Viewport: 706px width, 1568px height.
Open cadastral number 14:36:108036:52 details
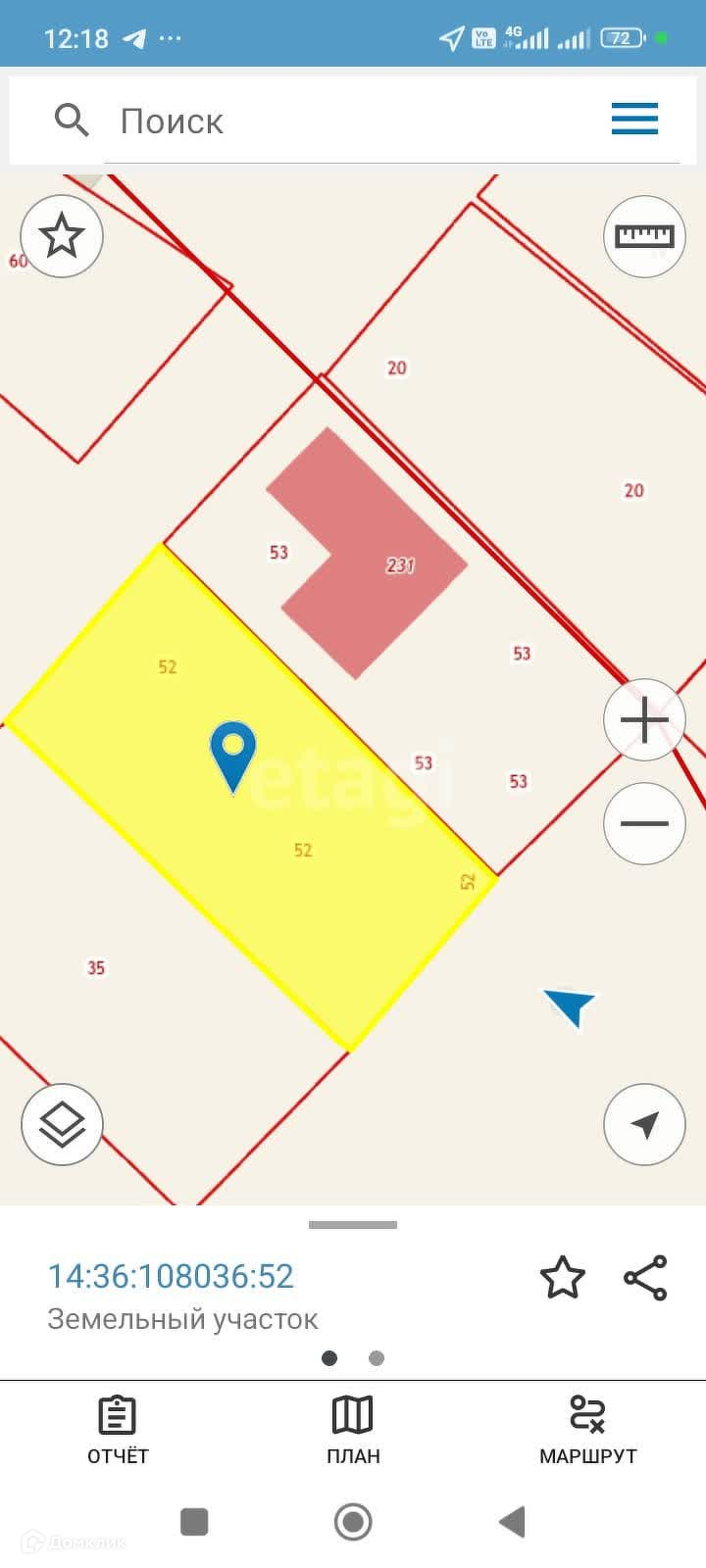pyautogui.click(x=172, y=1276)
